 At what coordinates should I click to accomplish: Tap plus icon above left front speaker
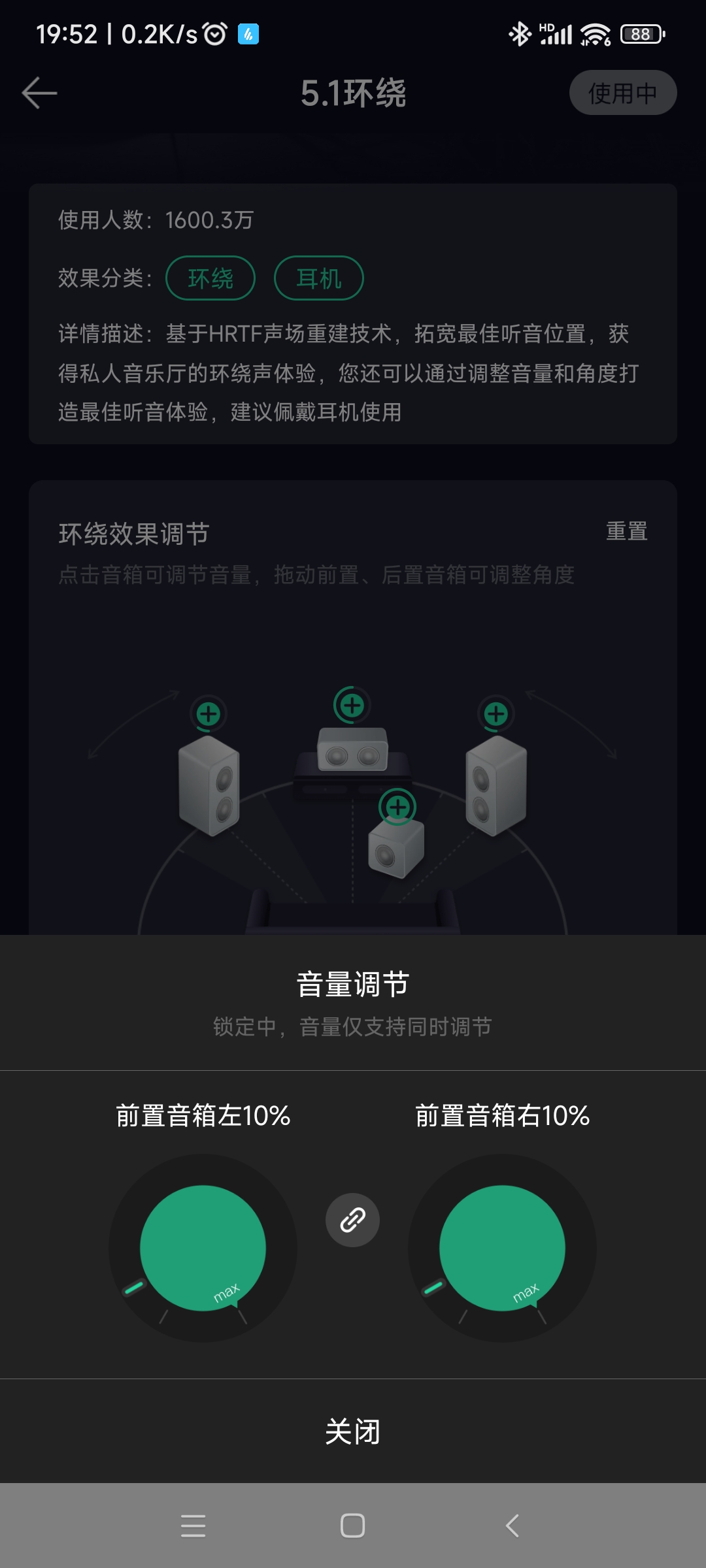tap(209, 713)
